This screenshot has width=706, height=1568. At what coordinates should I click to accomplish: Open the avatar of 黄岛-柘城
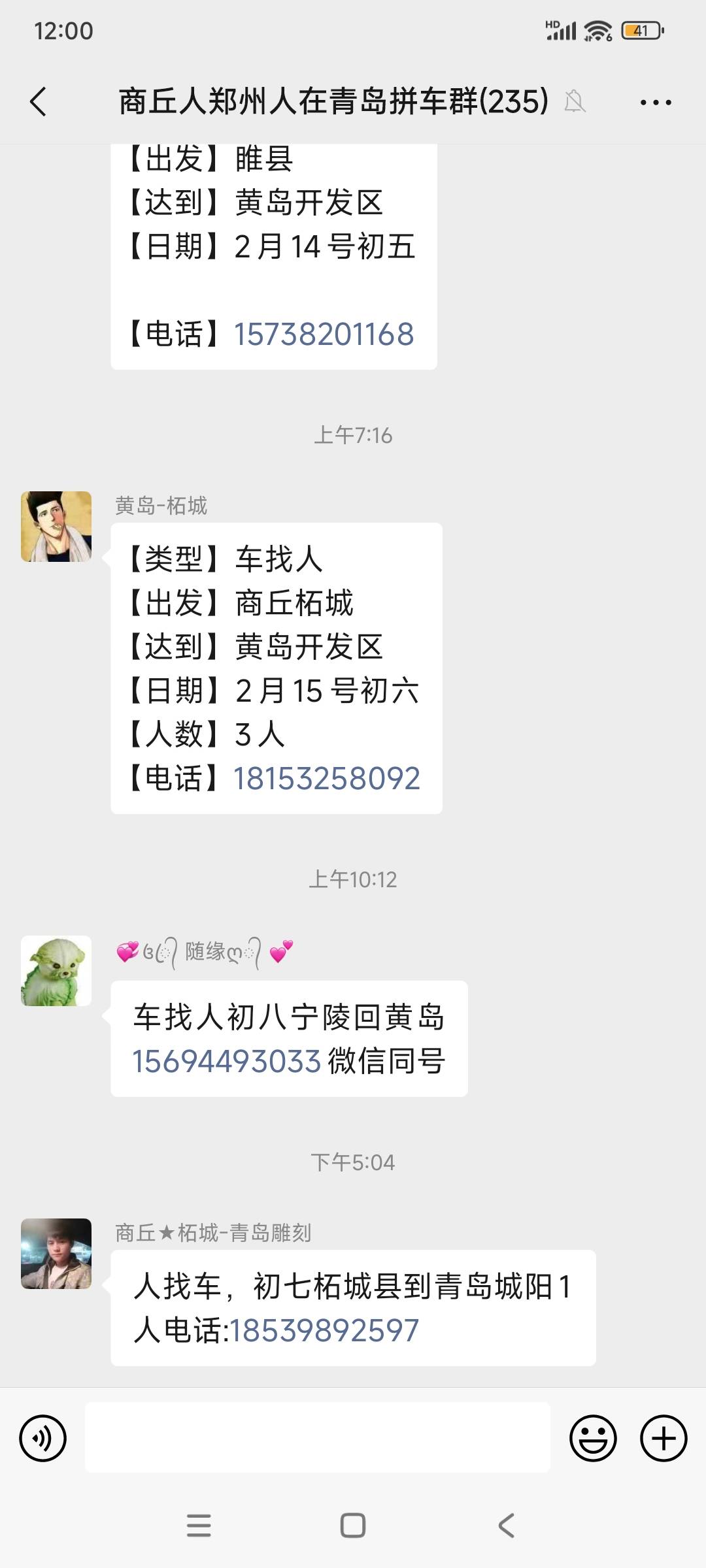click(56, 527)
